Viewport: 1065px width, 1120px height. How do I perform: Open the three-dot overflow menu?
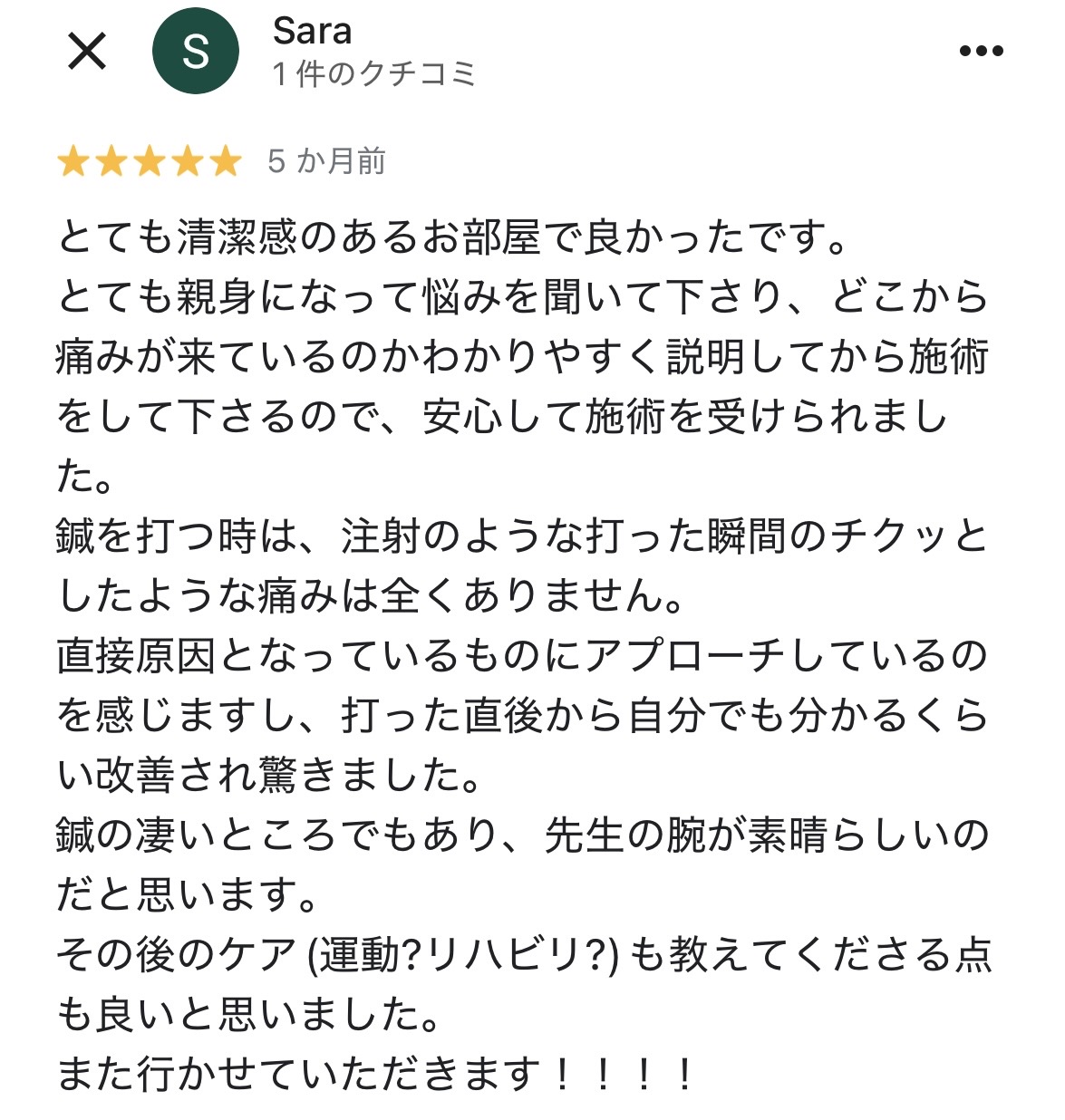tap(981, 51)
